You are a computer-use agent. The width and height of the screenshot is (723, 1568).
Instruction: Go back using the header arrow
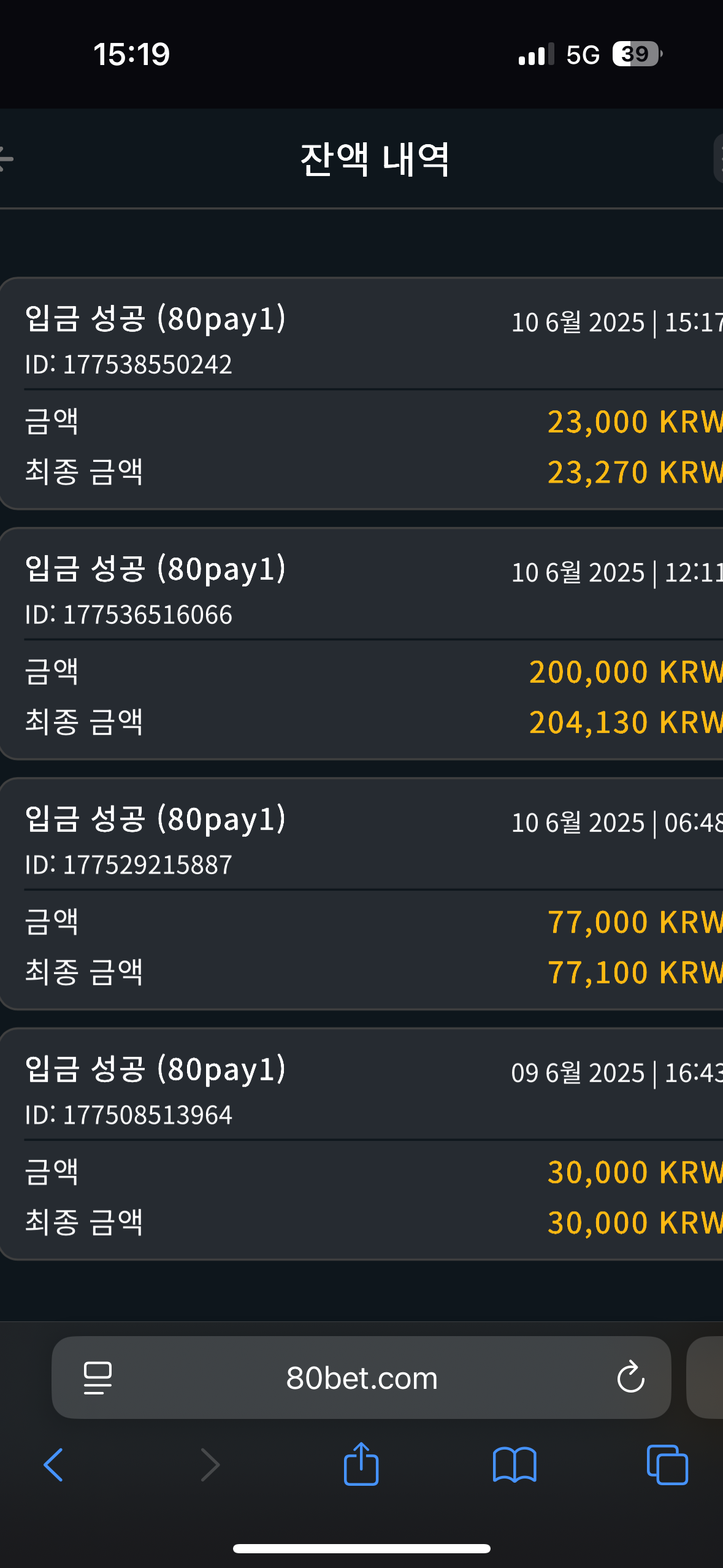click(x=6, y=159)
